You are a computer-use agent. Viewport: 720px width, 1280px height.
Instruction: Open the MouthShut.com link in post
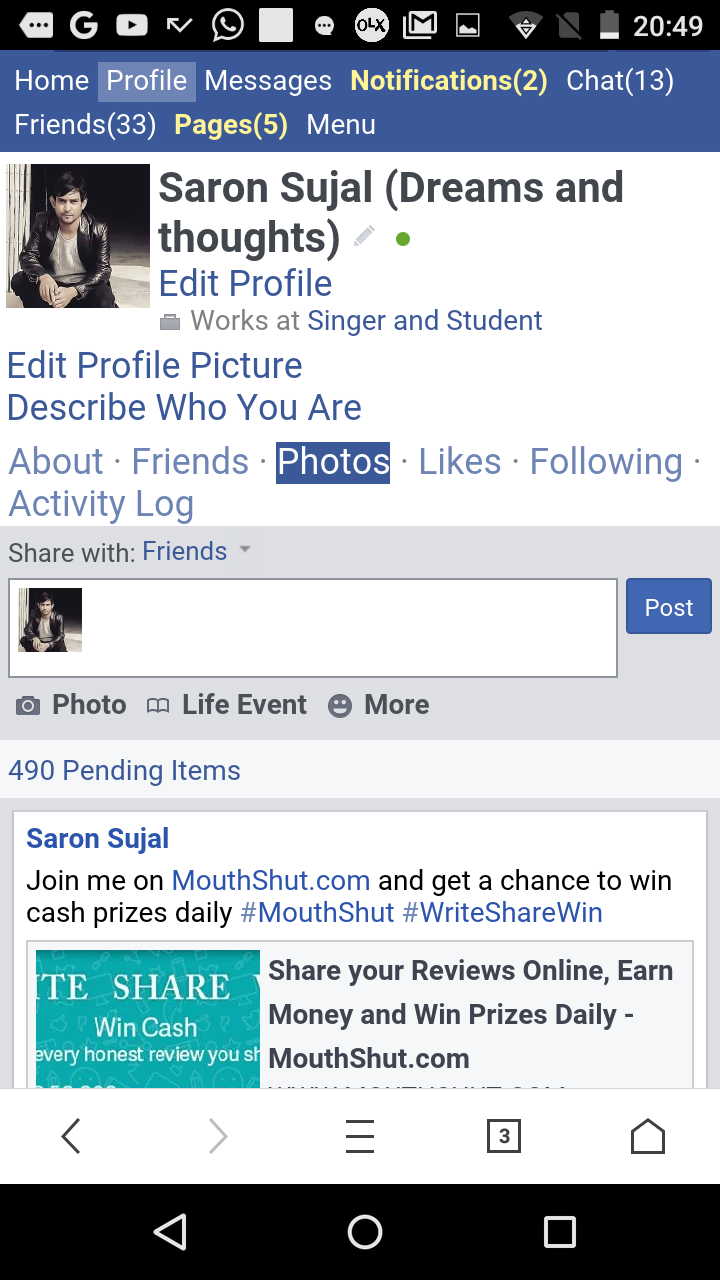(271, 881)
